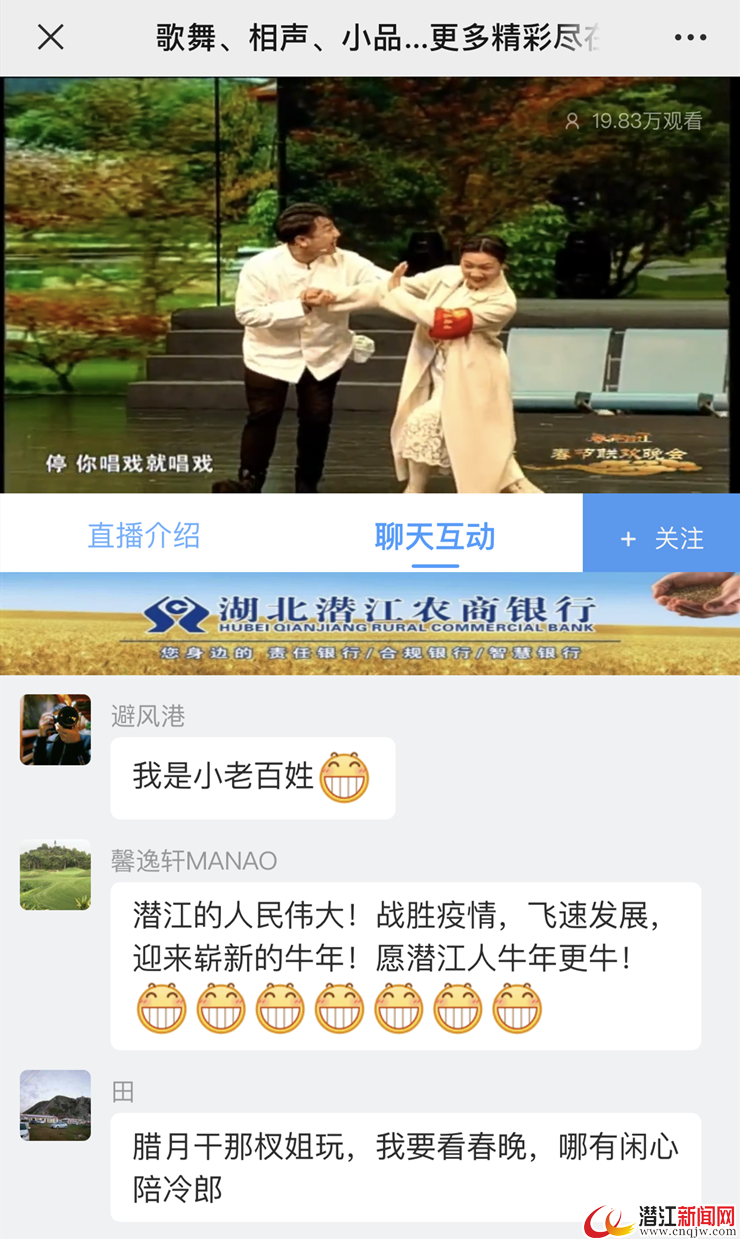740x1239 pixels.
Task: Close the live stream page
Action: coord(50,38)
